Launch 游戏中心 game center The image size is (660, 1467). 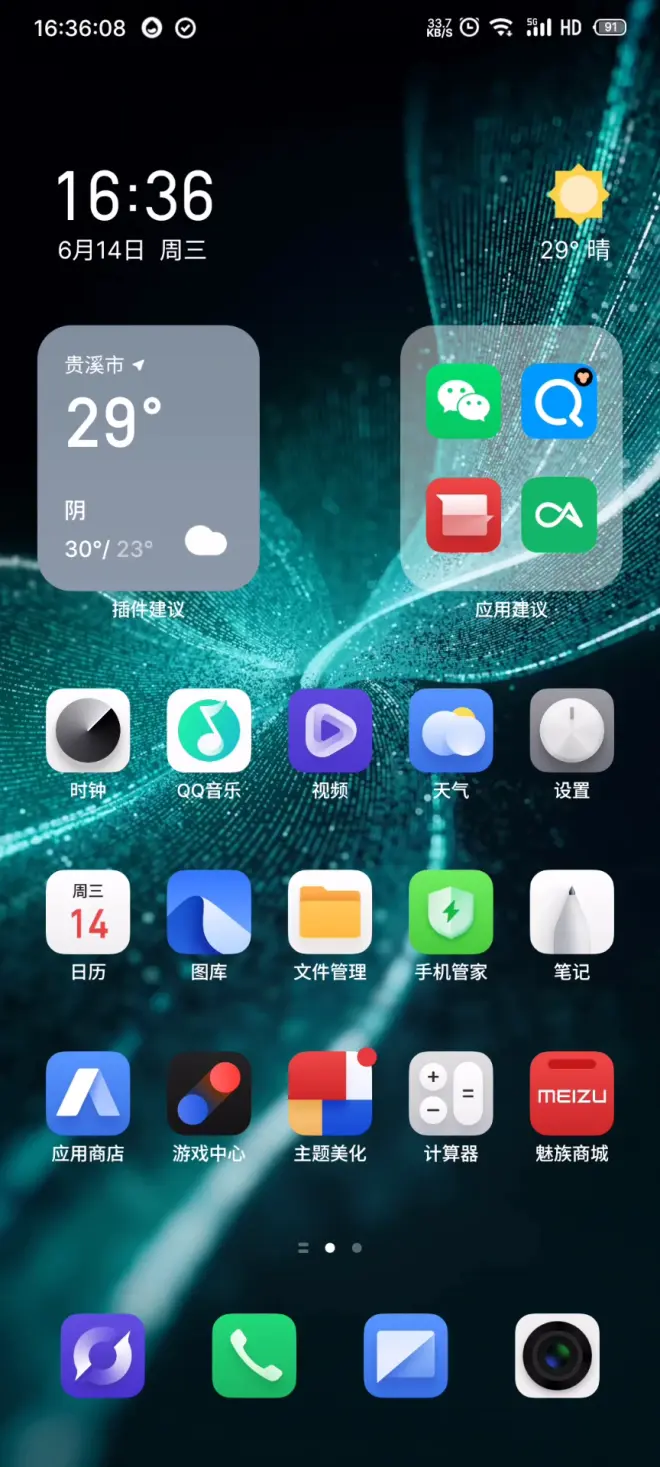coord(209,1093)
